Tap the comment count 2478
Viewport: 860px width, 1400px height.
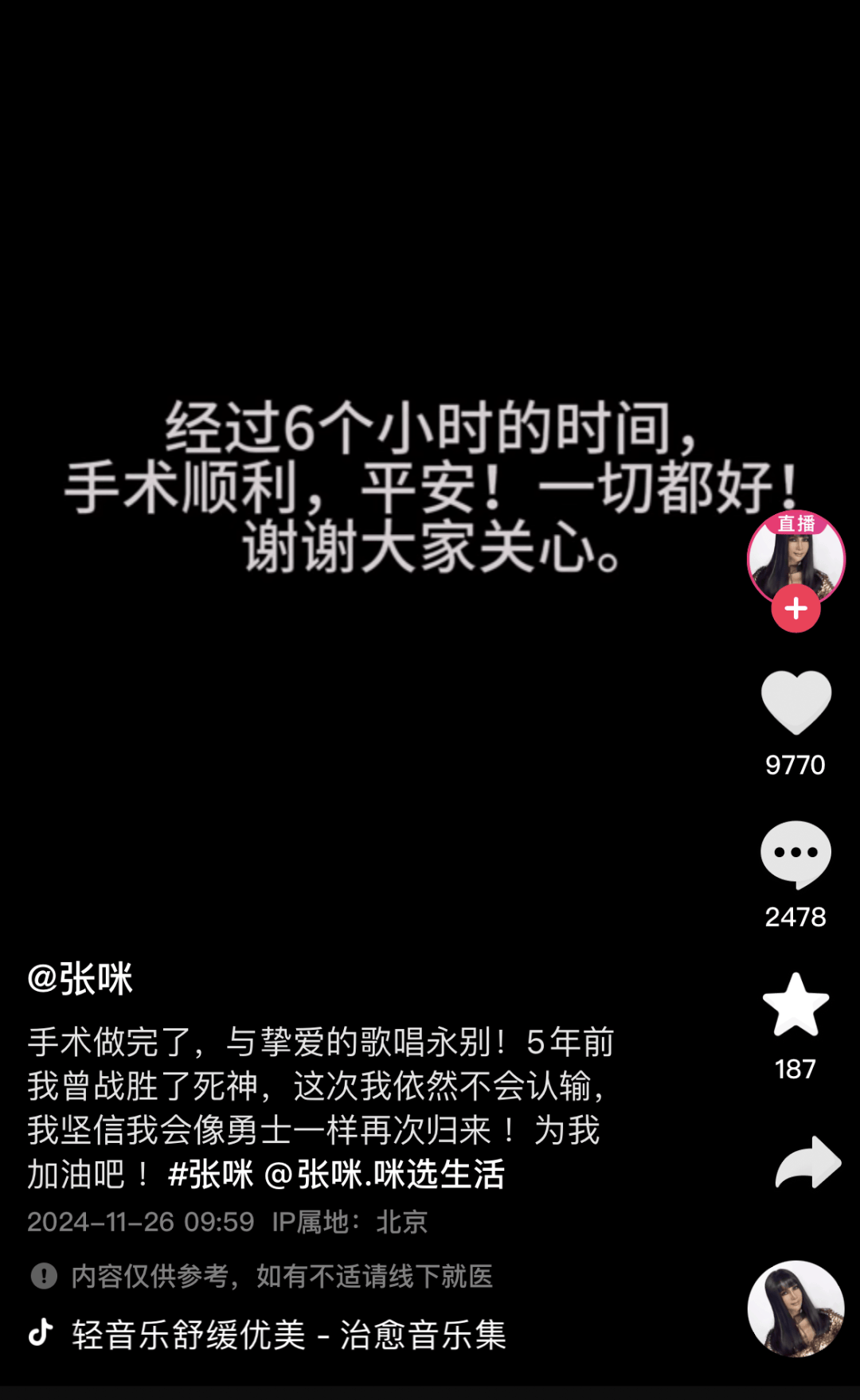795,918
